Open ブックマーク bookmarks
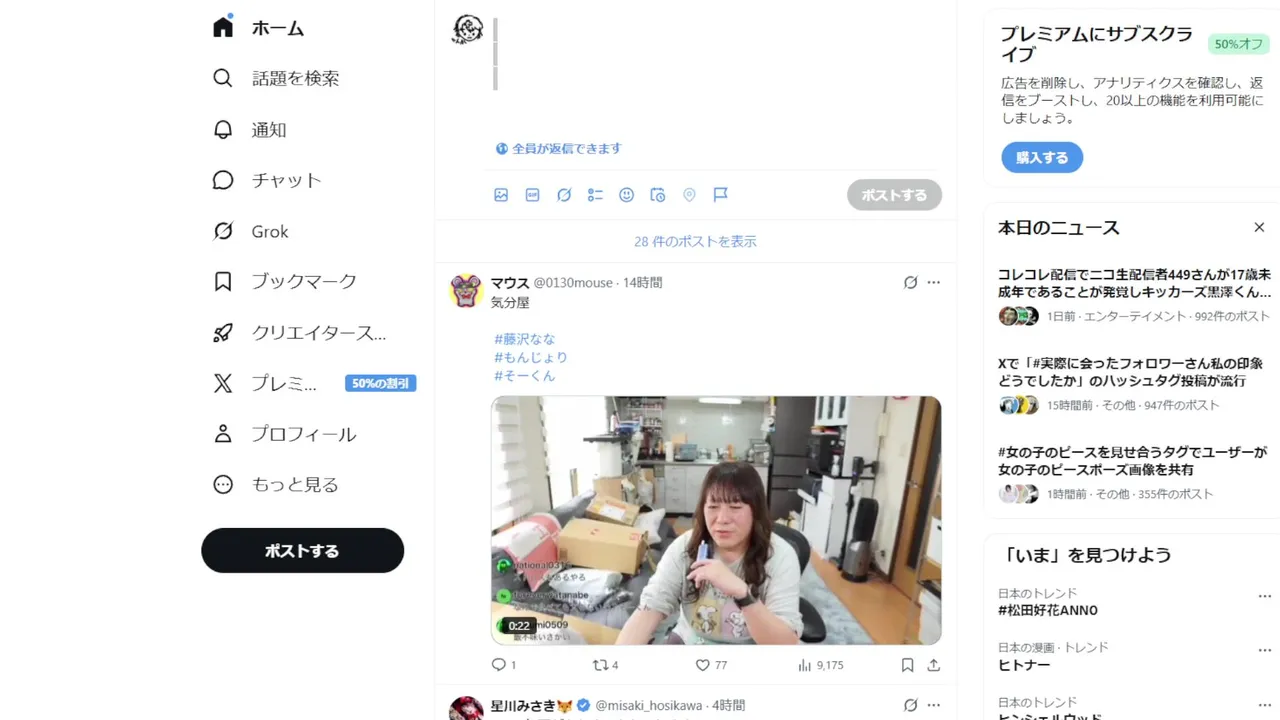This screenshot has width=1280, height=720. (x=302, y=282)
